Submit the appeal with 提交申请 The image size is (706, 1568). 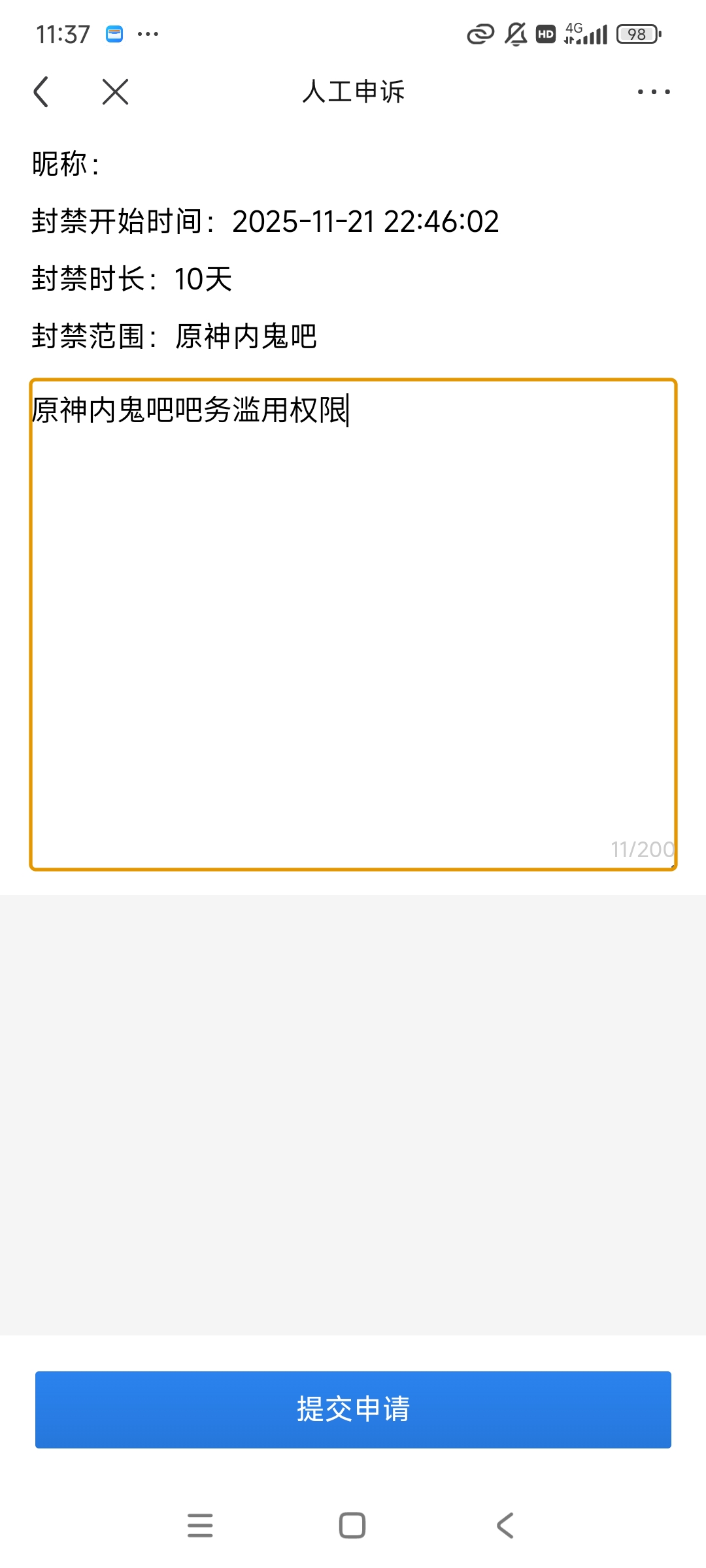pyautogui.click(x=353, y=1409)
